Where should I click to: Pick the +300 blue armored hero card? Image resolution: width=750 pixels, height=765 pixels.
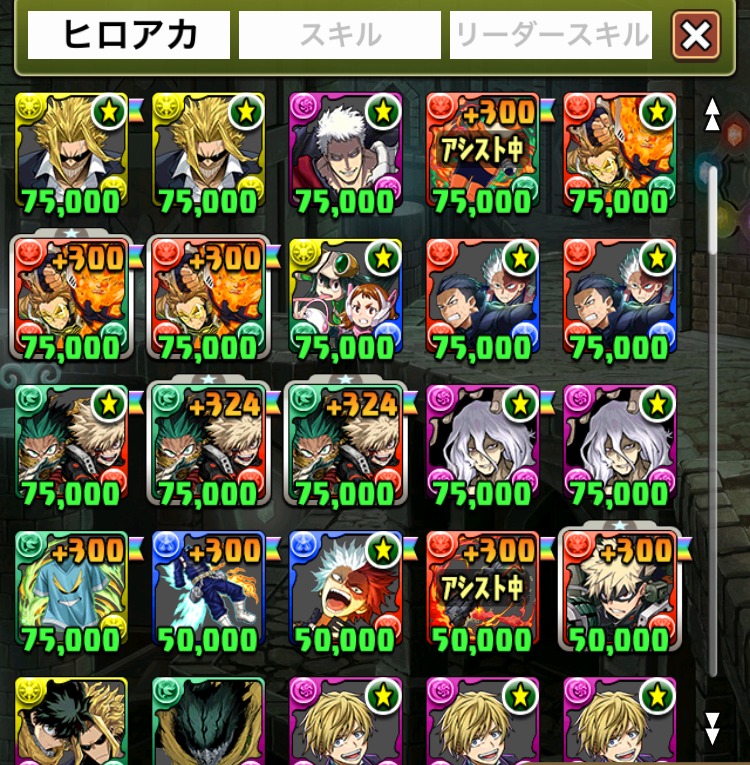click(208, 591)
